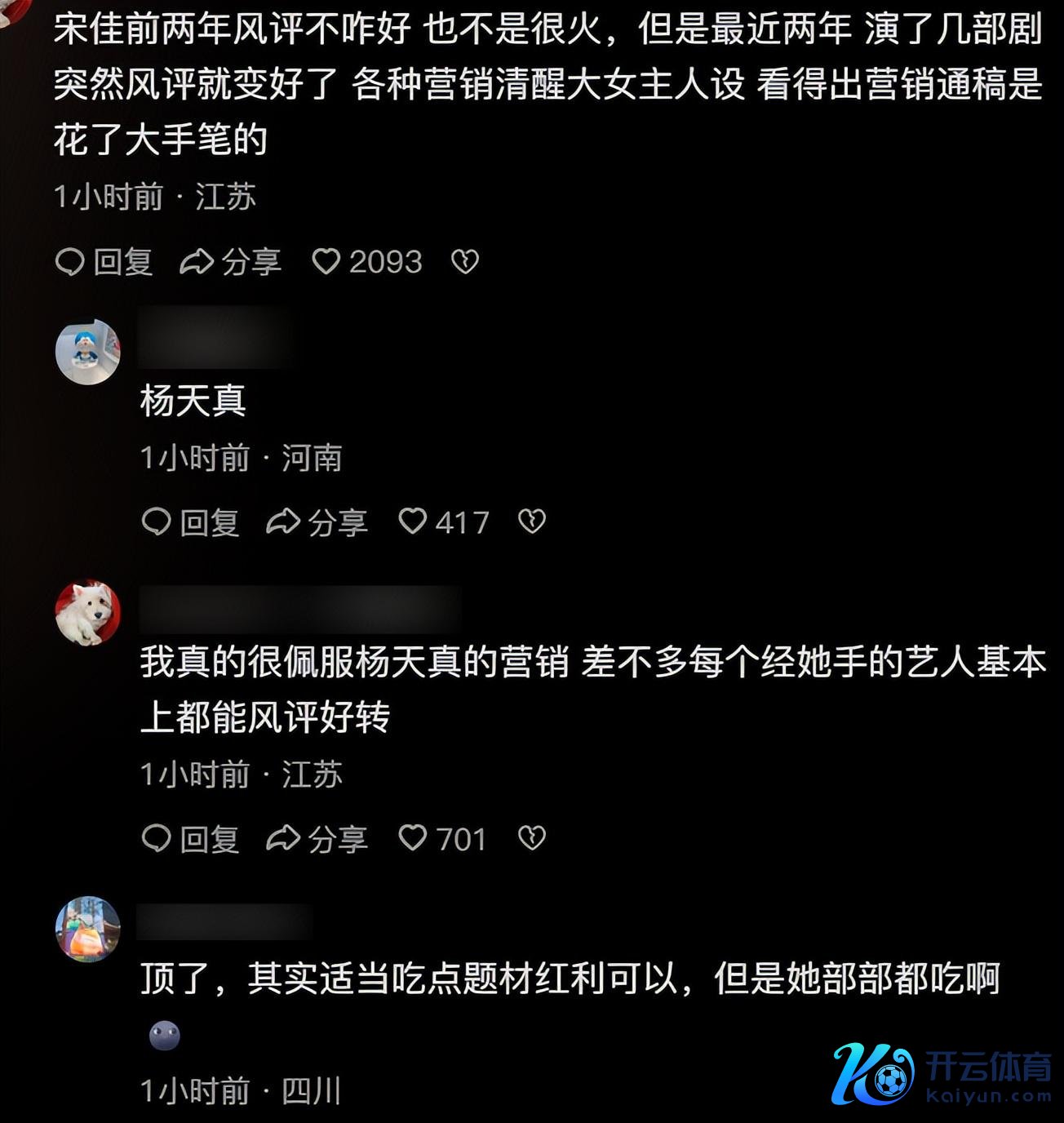The image size is (1064, 1123).
Task: Share the comment with 701 likes
Action: 317,839
